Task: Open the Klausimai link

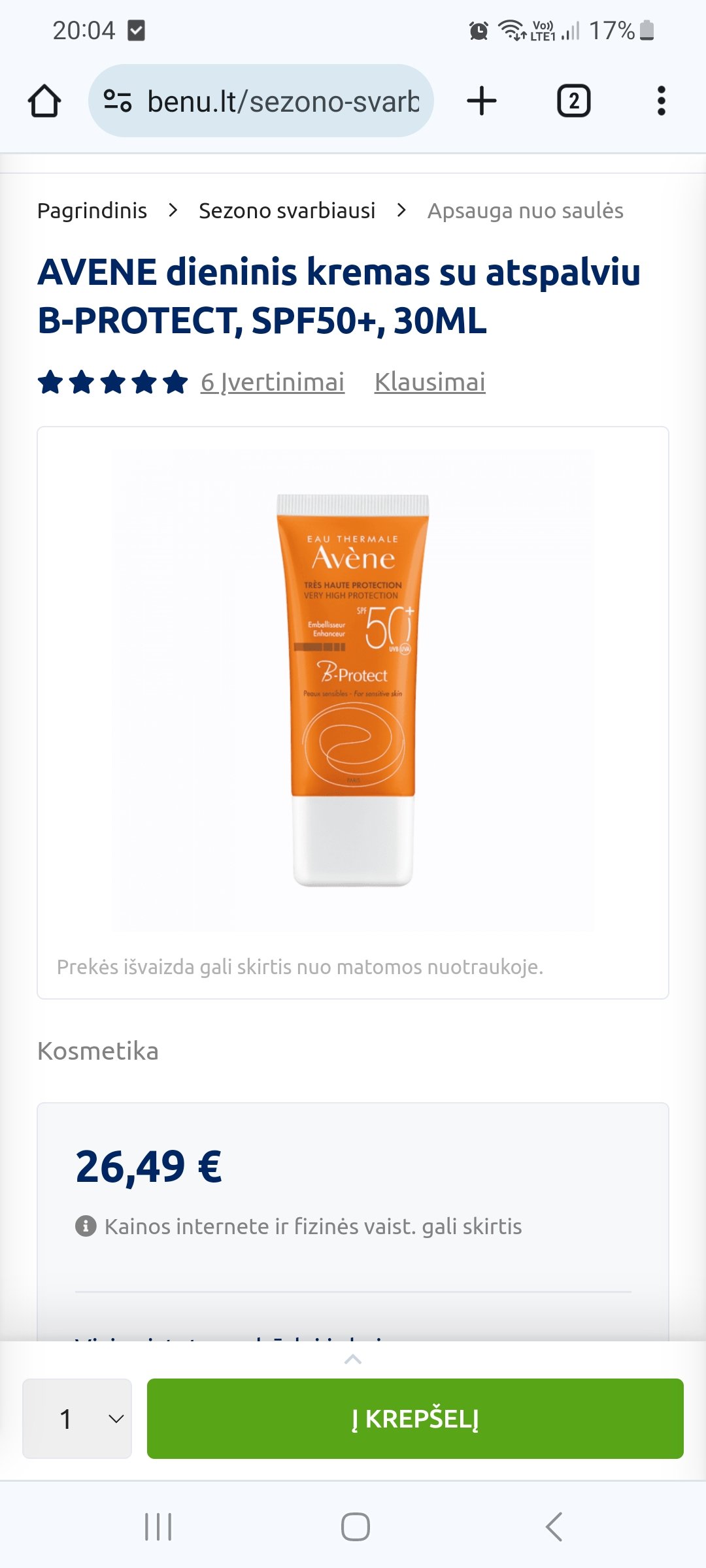Action: (x=429, y=382)
